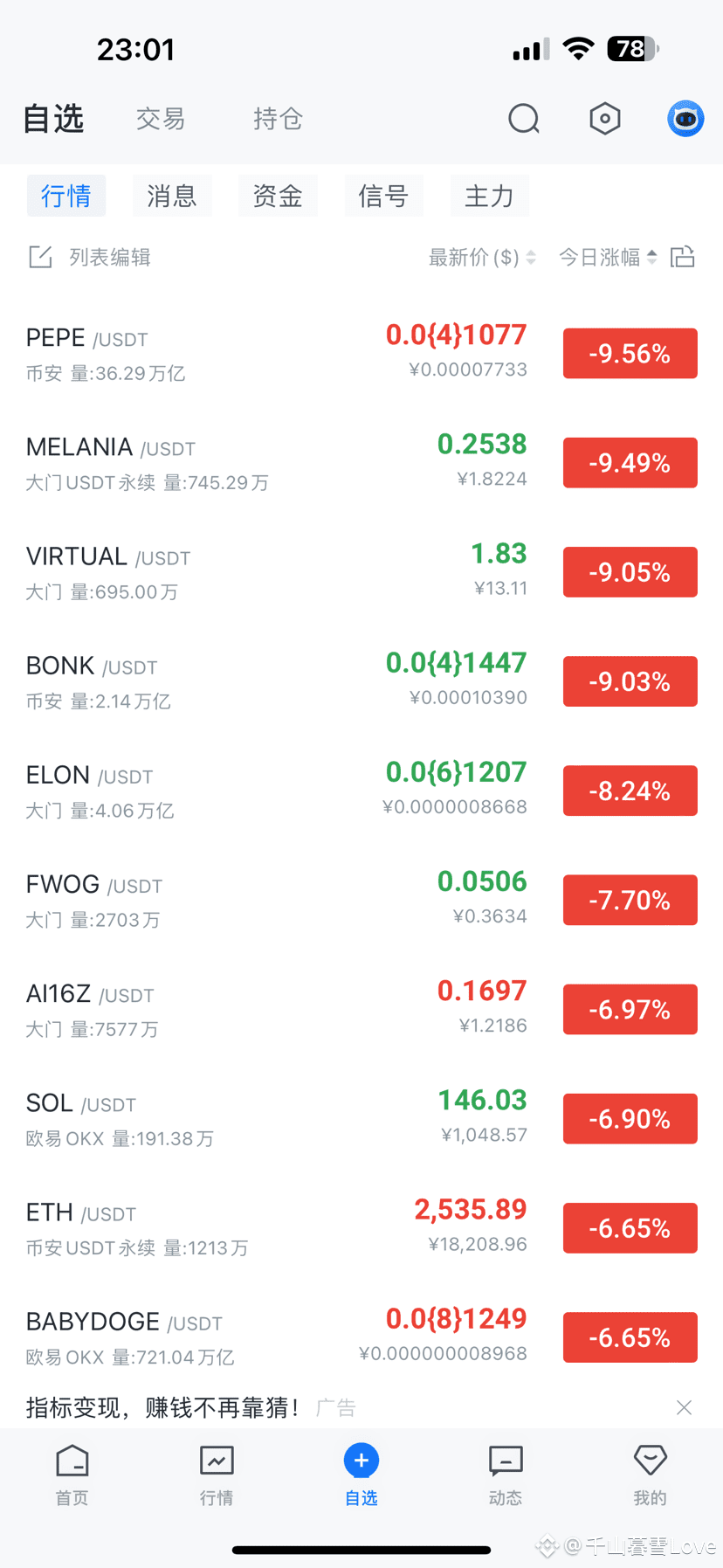Switch to the 交易 top tab
Image resolution: width=723 pixels, height=1568 pixels.
(x=161, y=119)
